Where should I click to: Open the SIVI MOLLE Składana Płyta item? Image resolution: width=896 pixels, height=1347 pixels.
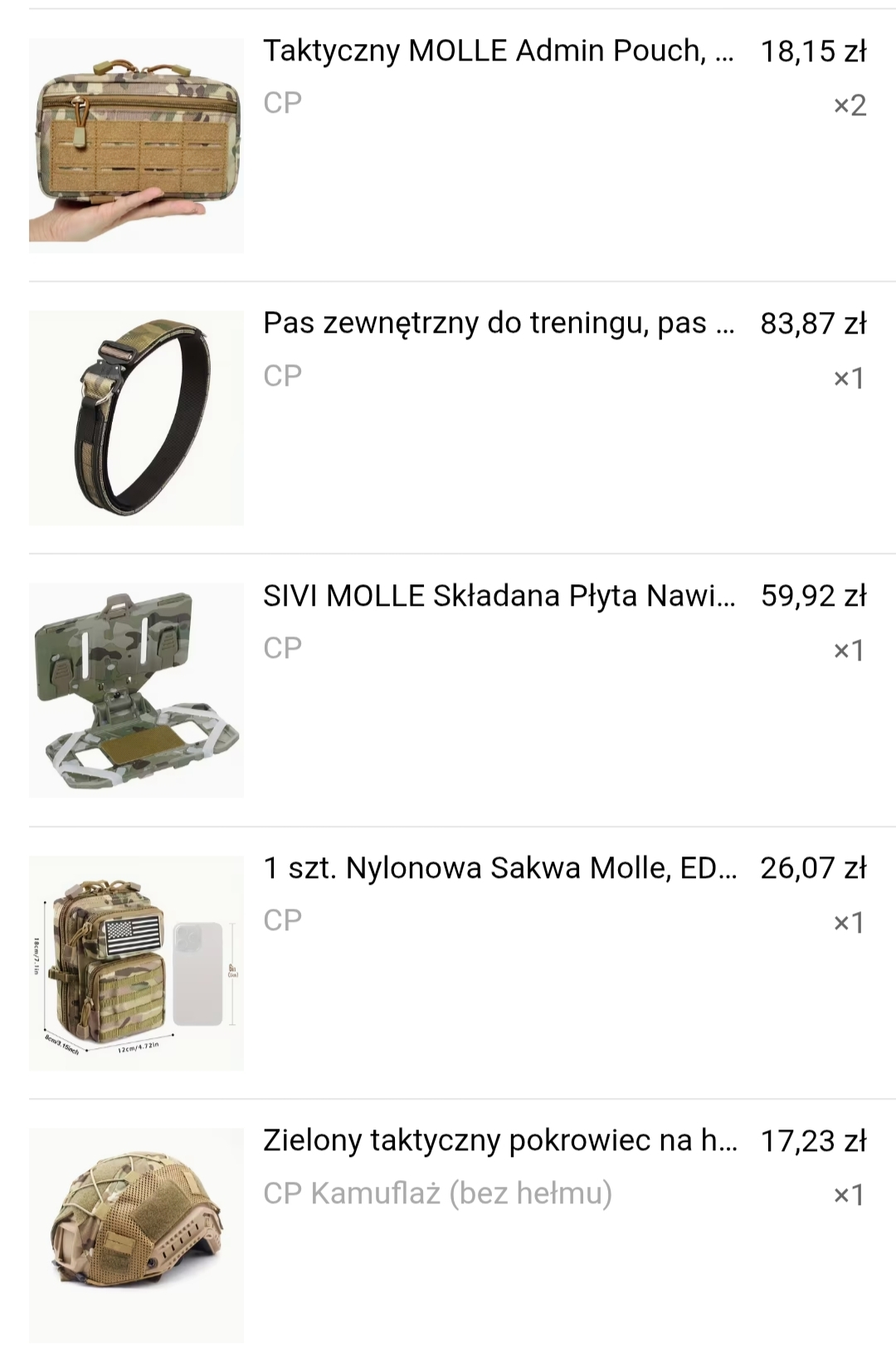pyautogui.click(x=498, y=596)
